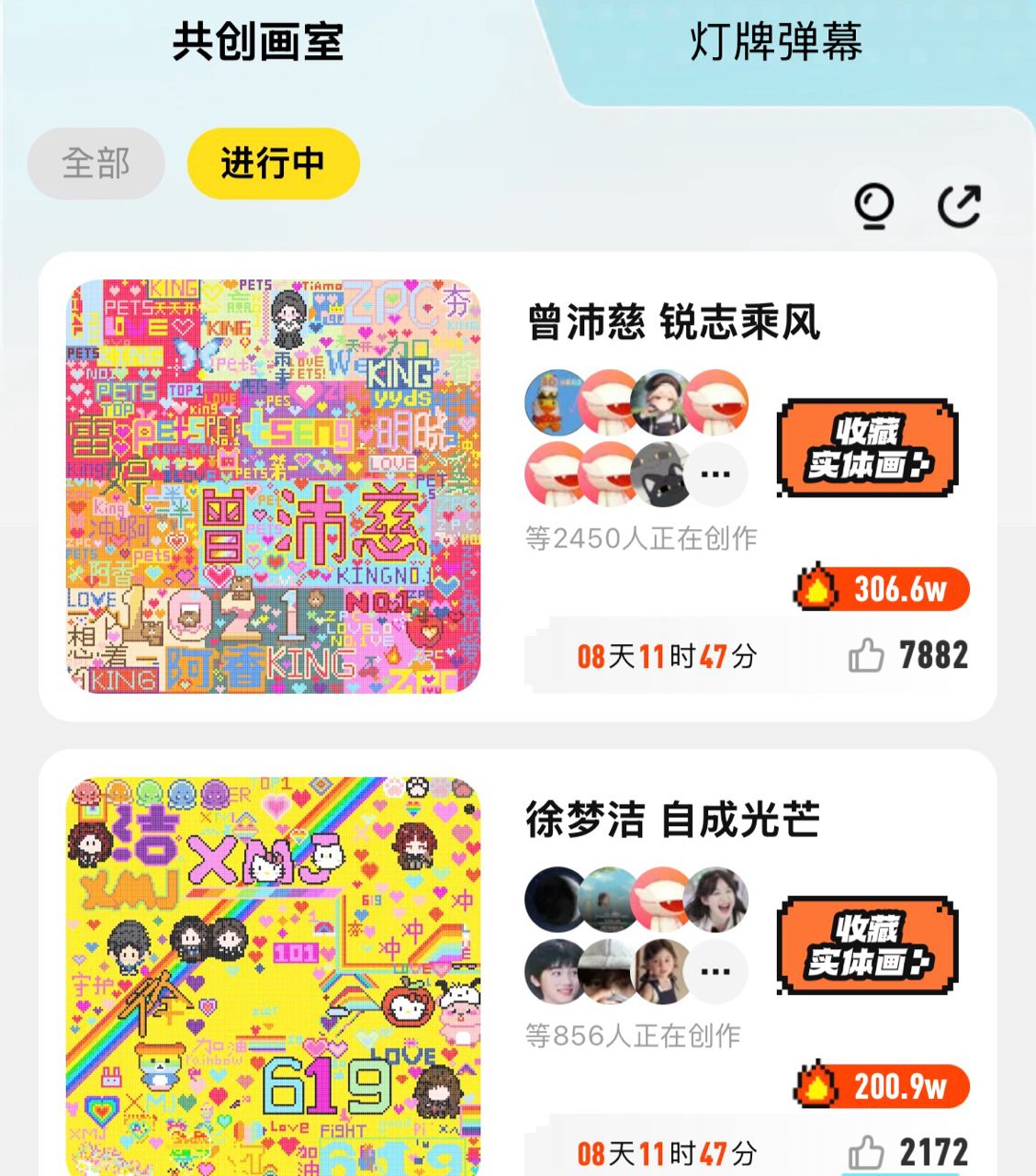1036x1176 pixels.
Task: Like 曾沛慈's canvas with 7882 likes
Action: click(x=866, y=656)
